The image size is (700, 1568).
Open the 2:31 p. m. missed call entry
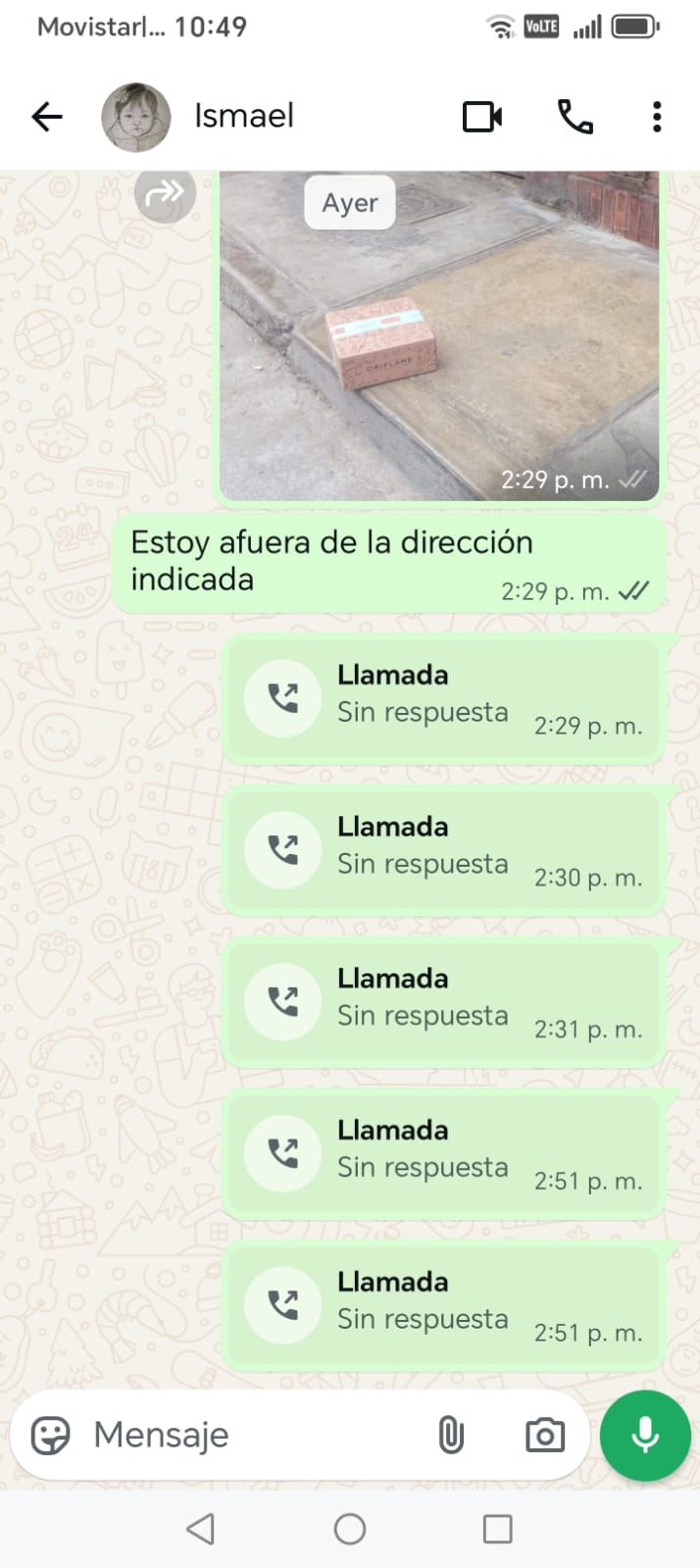(443, 1001)
